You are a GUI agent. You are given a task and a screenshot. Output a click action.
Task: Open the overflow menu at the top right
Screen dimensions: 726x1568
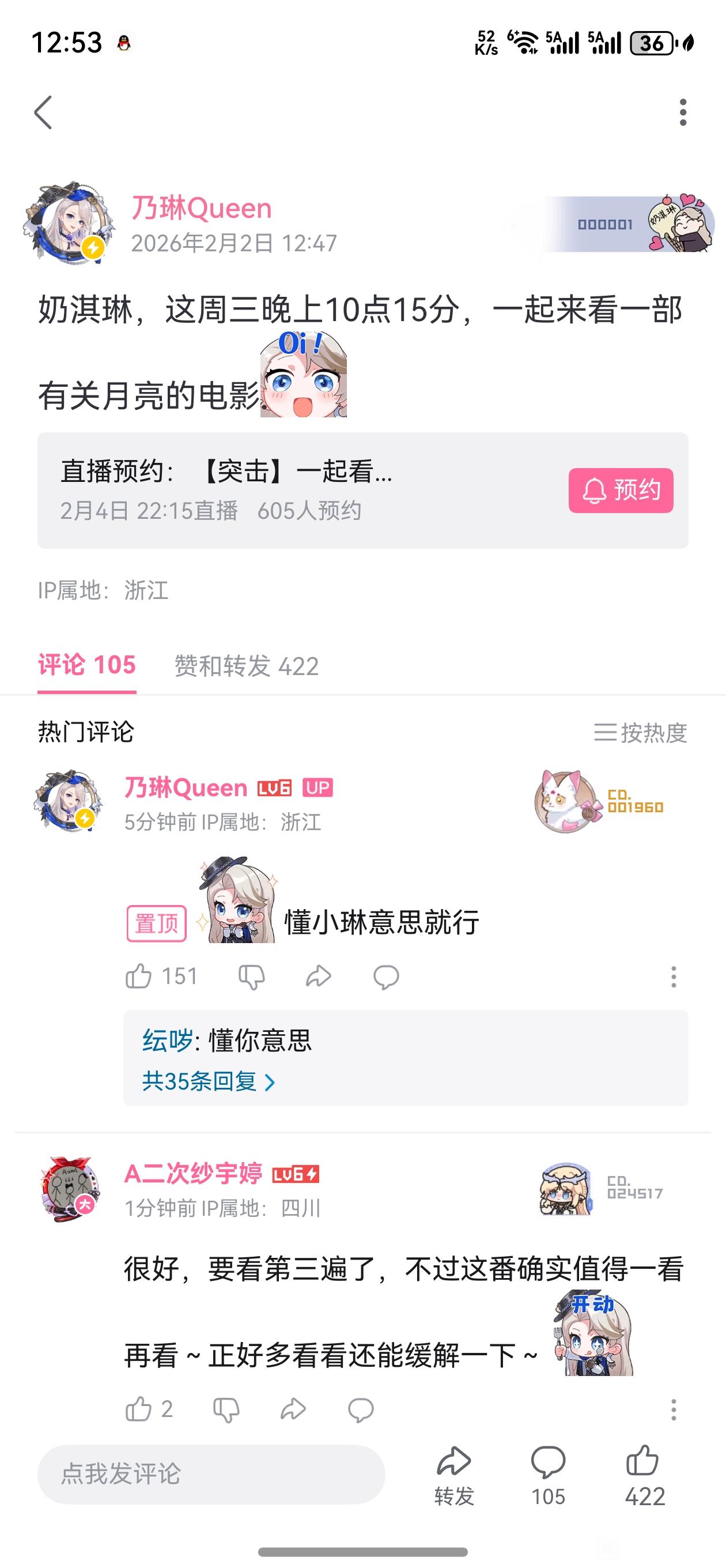(x=683, y=112)
